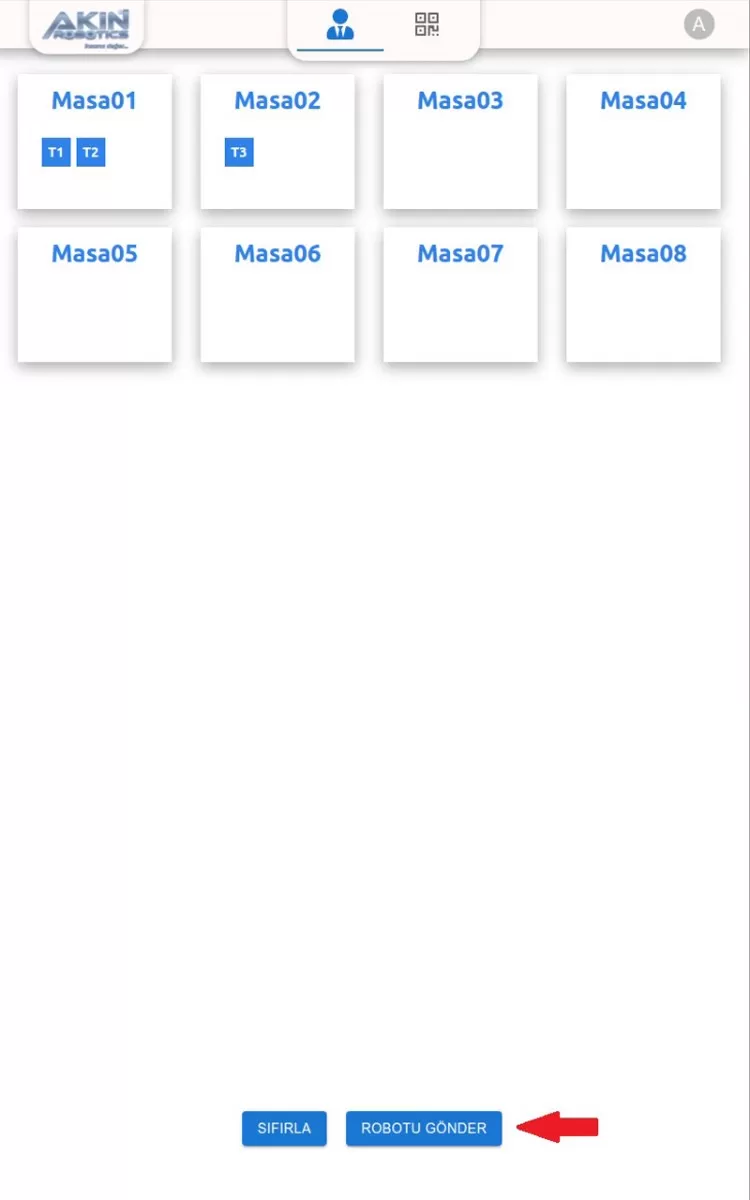The image size is (750, 1200).
Task: Tap the T1 chip on Masa01
Action: 56,153
